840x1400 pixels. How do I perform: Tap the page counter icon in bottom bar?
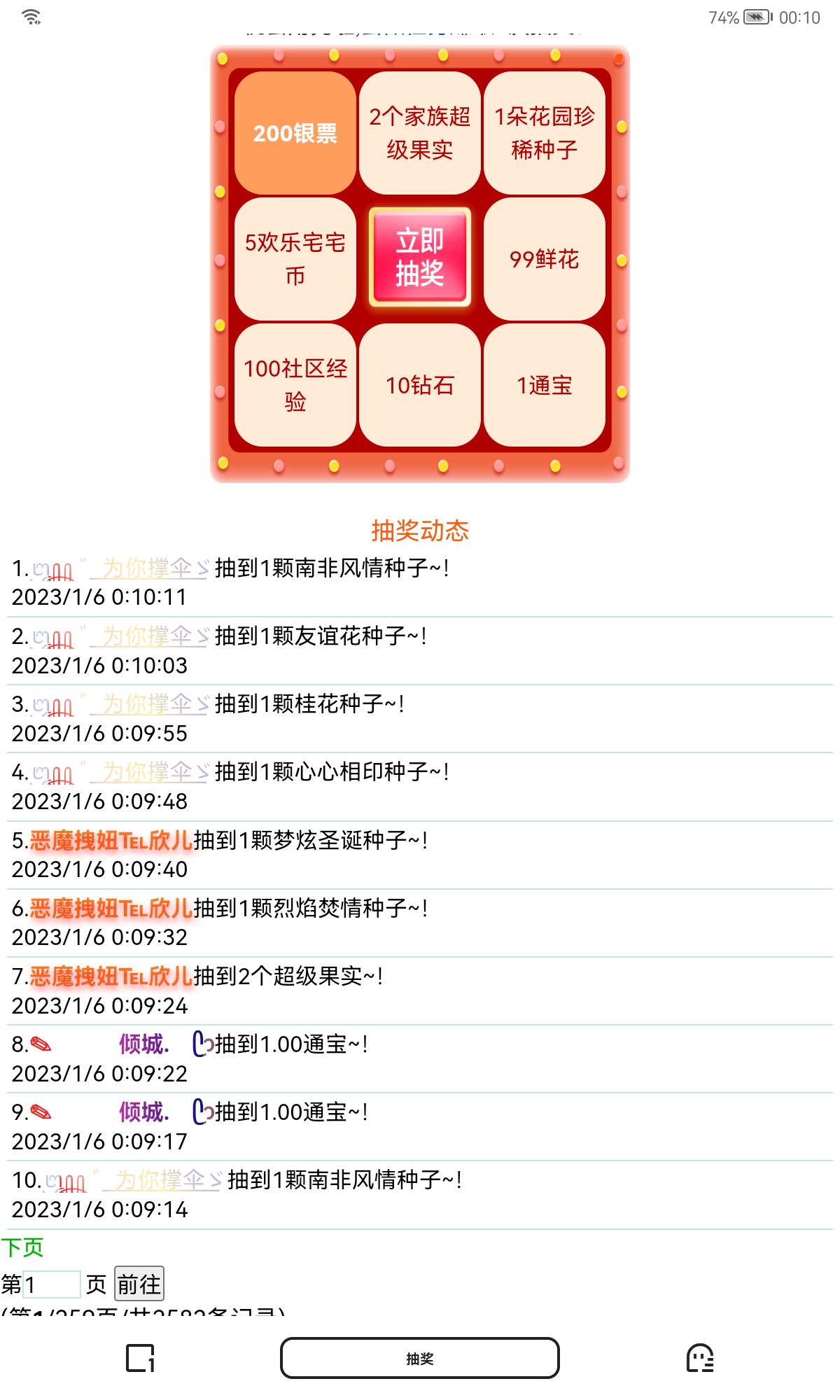[140, 1357]
